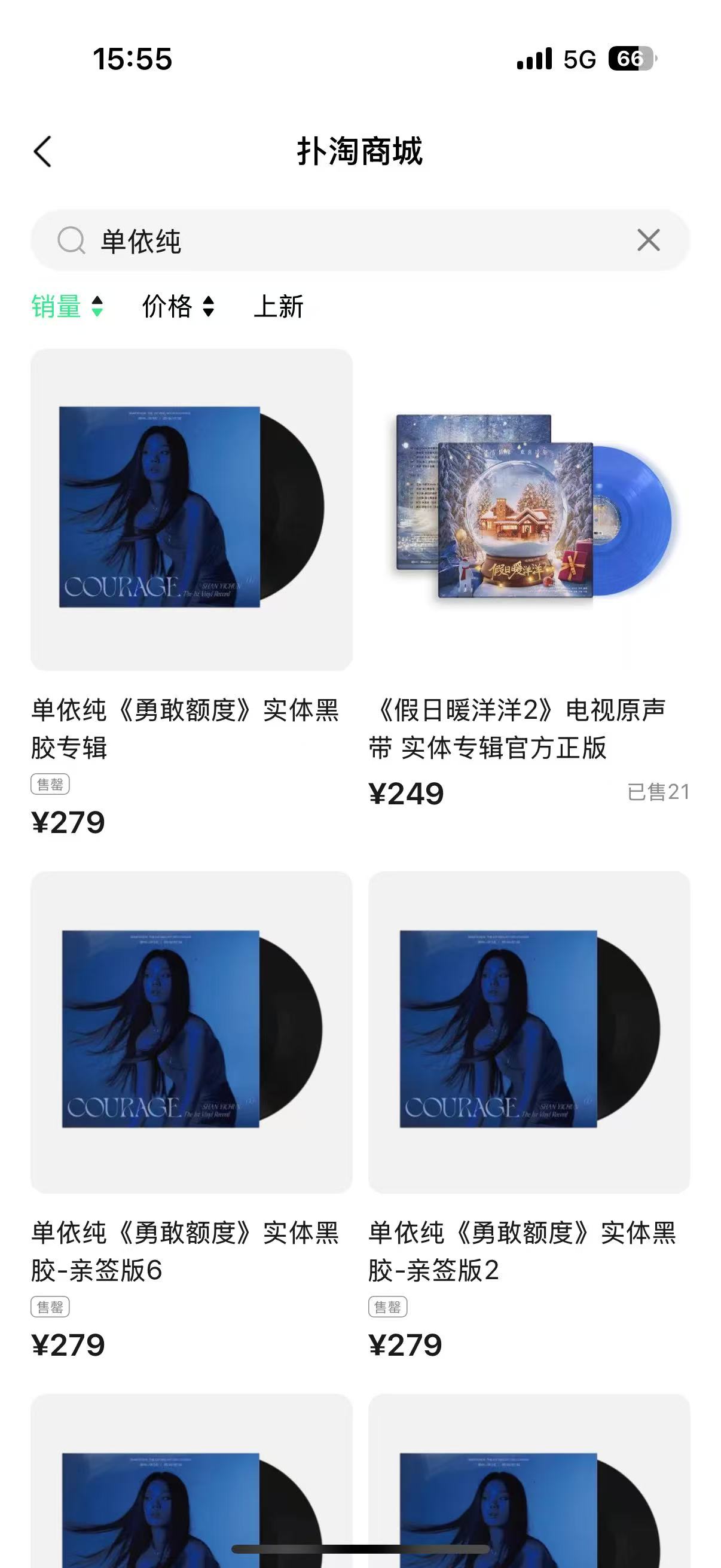Screen dimensions: 721x1568
Task: Tap the magnifier icon in search bar
Action: [x=71, y=240]
